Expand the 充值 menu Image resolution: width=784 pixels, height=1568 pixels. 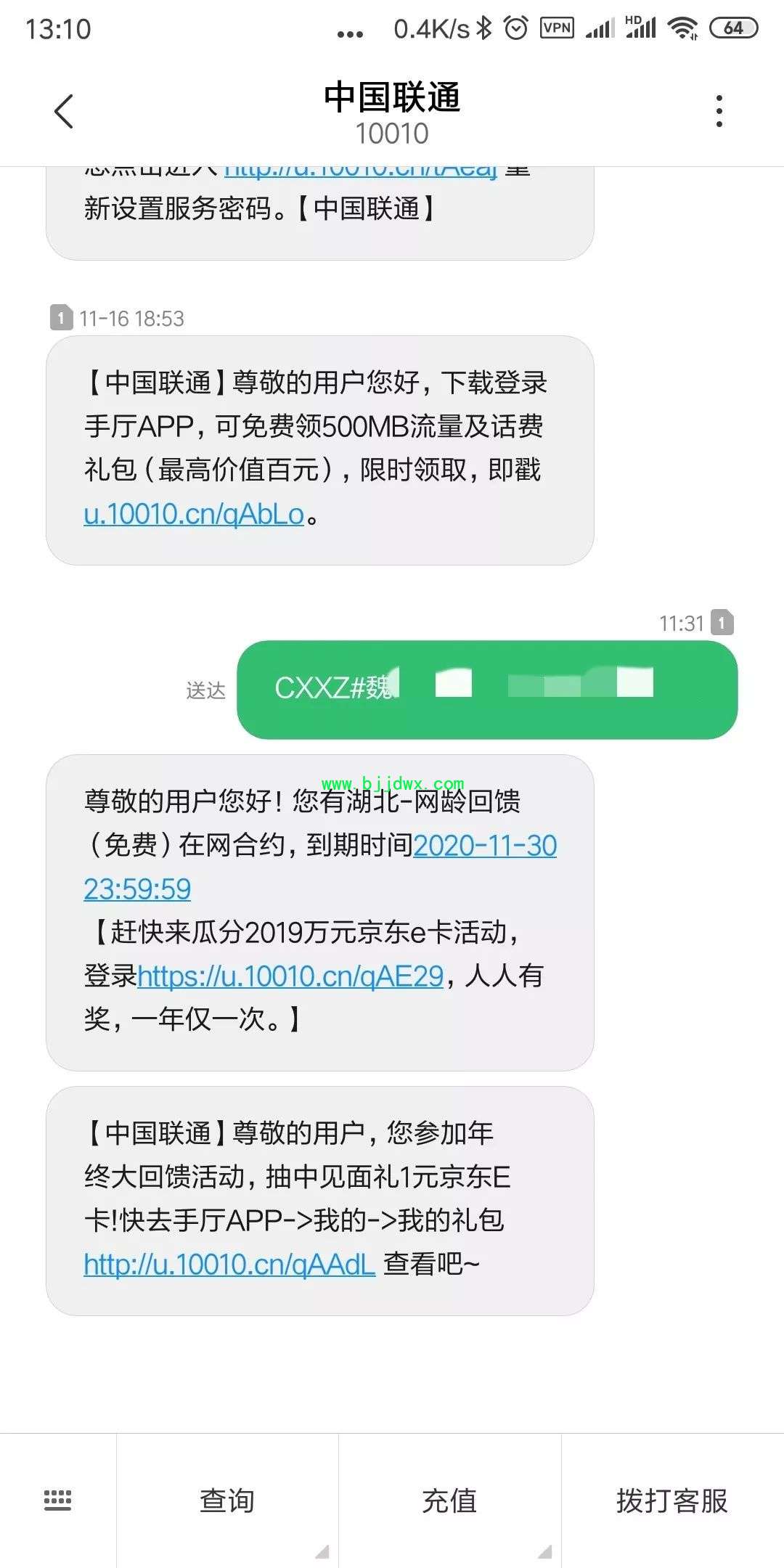(449, 1500)
